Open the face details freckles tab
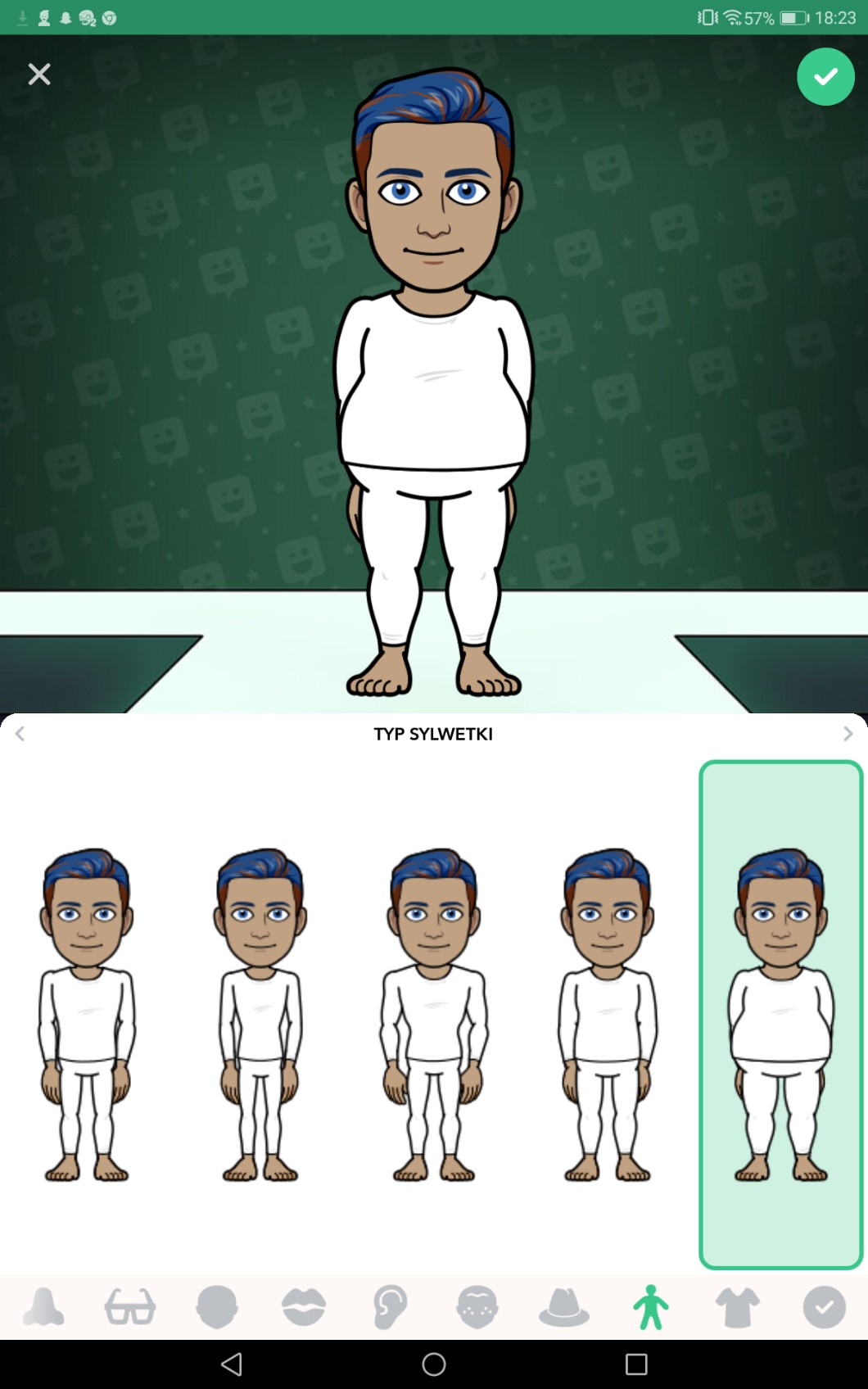This screenshot has height=1389, width=868. [x=477, y=1306]
